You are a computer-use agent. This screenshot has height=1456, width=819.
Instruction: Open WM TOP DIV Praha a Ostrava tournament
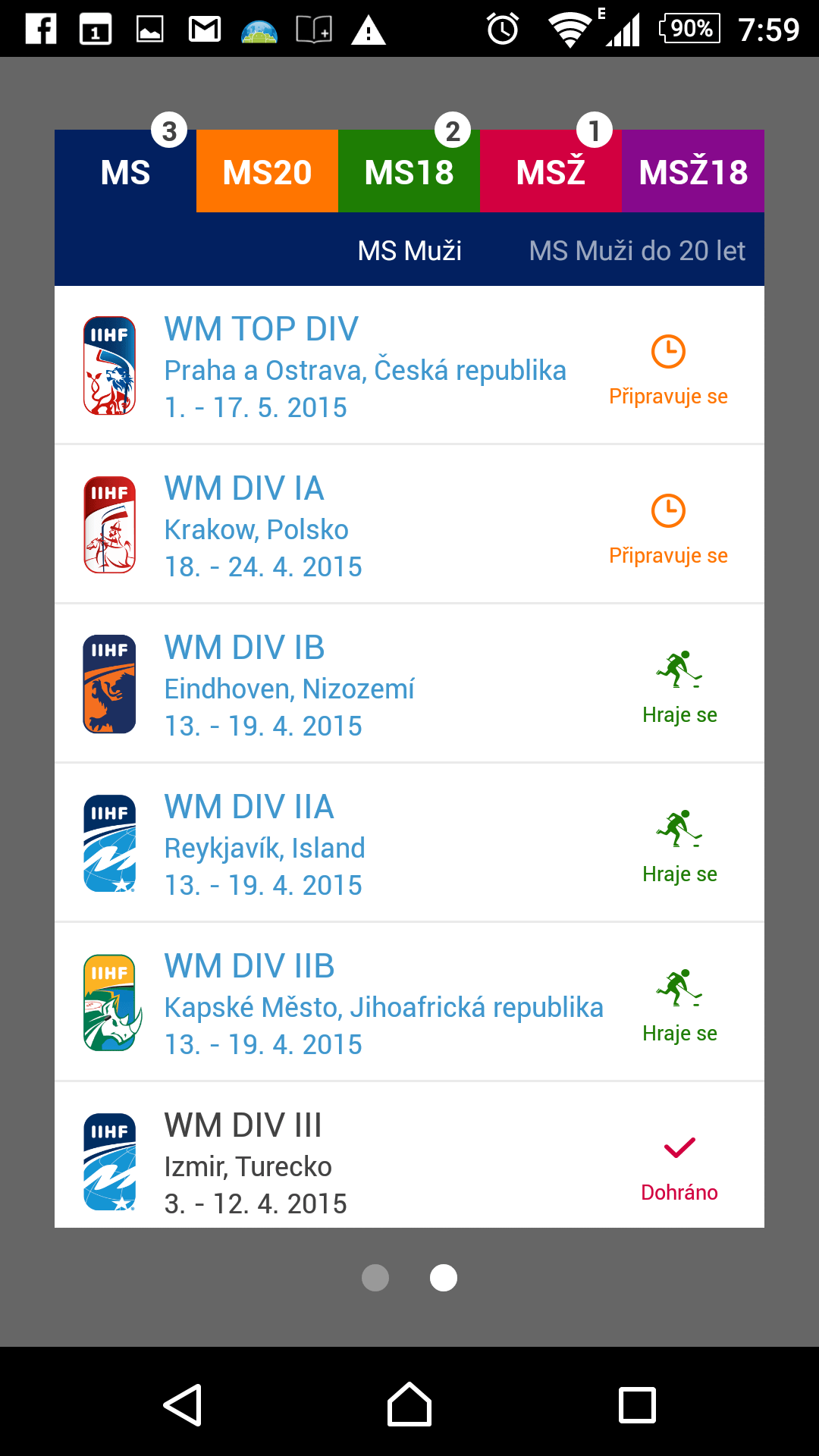point(409,366)
